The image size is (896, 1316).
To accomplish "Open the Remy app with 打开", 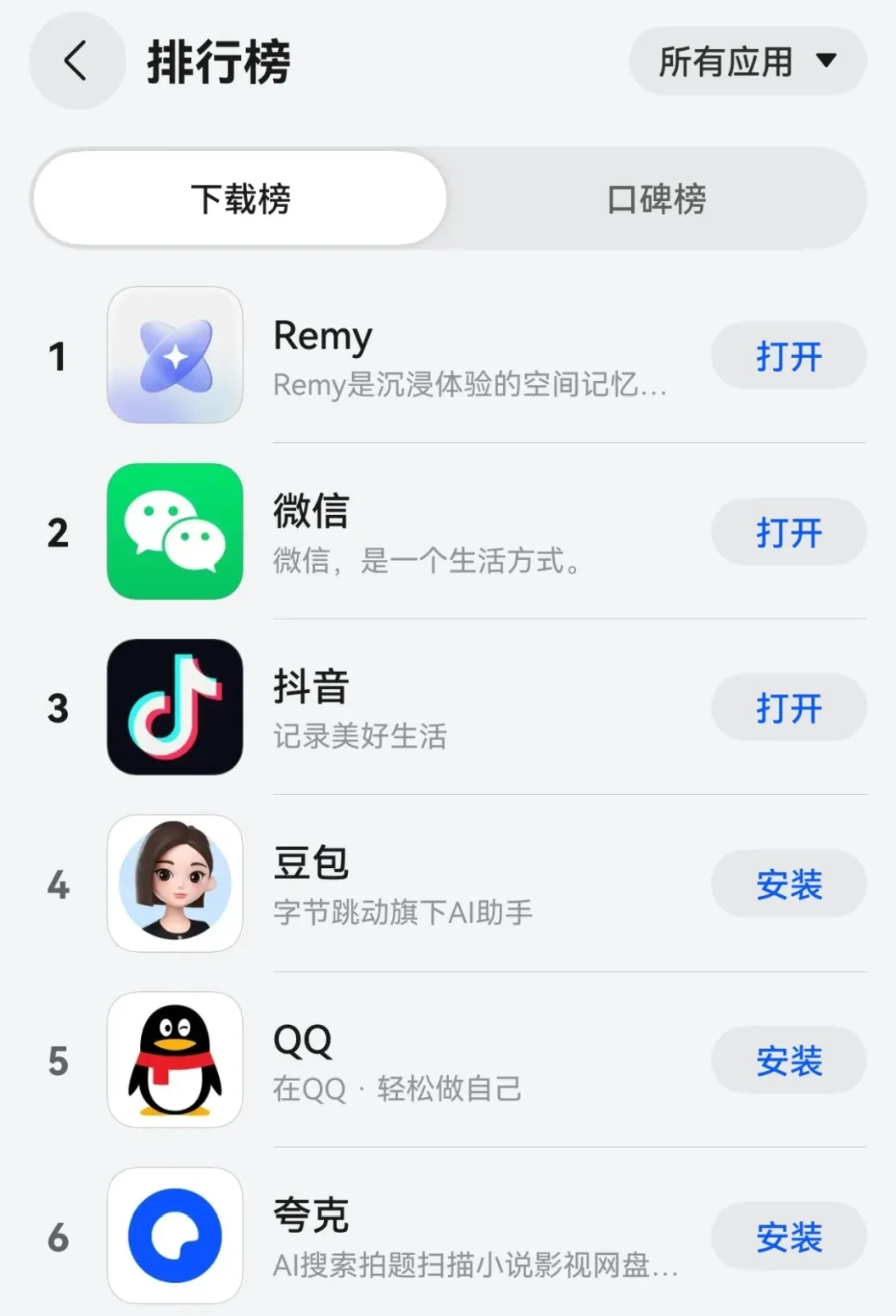I will coord(788,356).
